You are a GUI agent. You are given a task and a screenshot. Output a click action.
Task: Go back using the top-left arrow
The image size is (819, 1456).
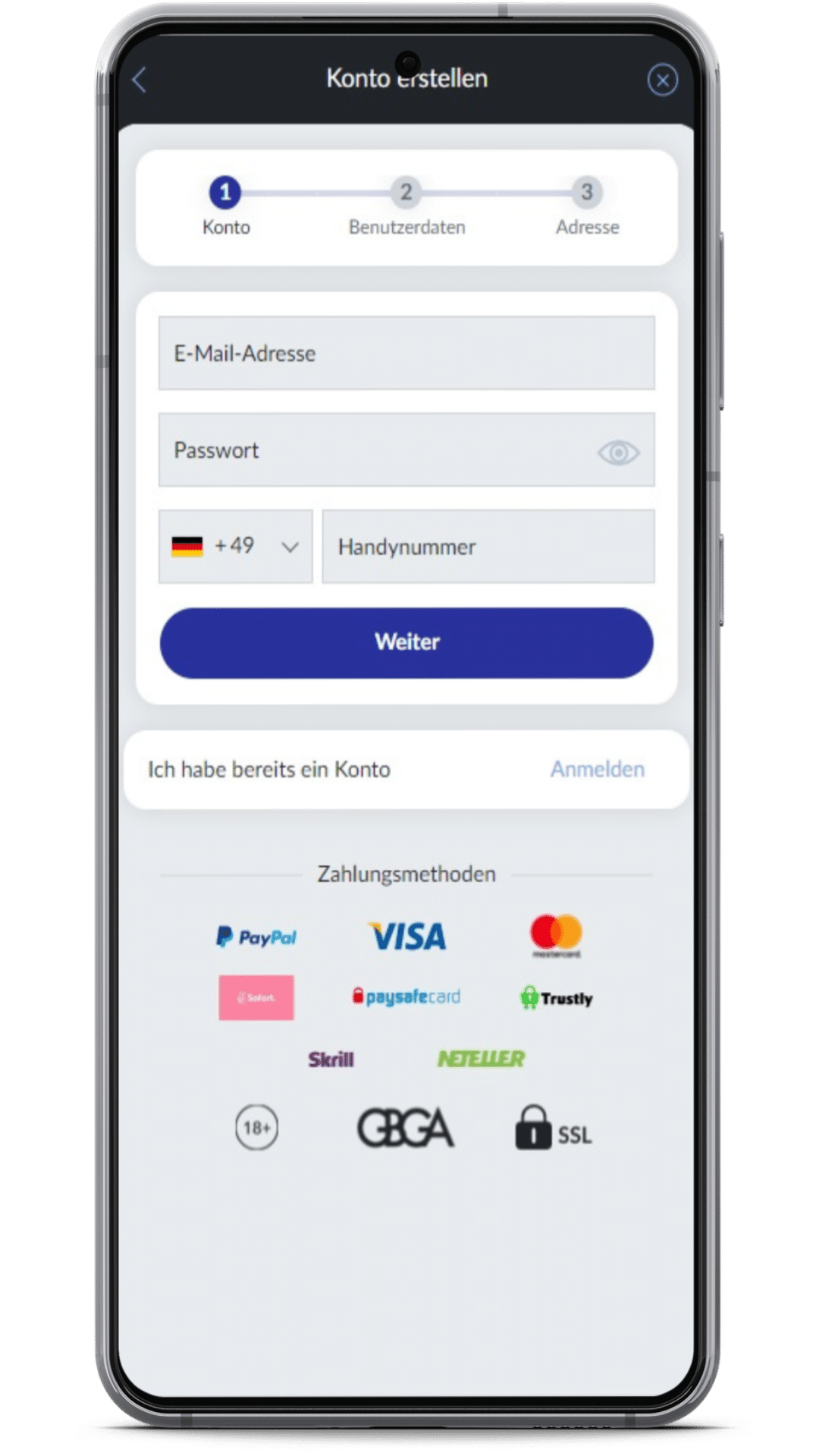click(x=140, y=80)
